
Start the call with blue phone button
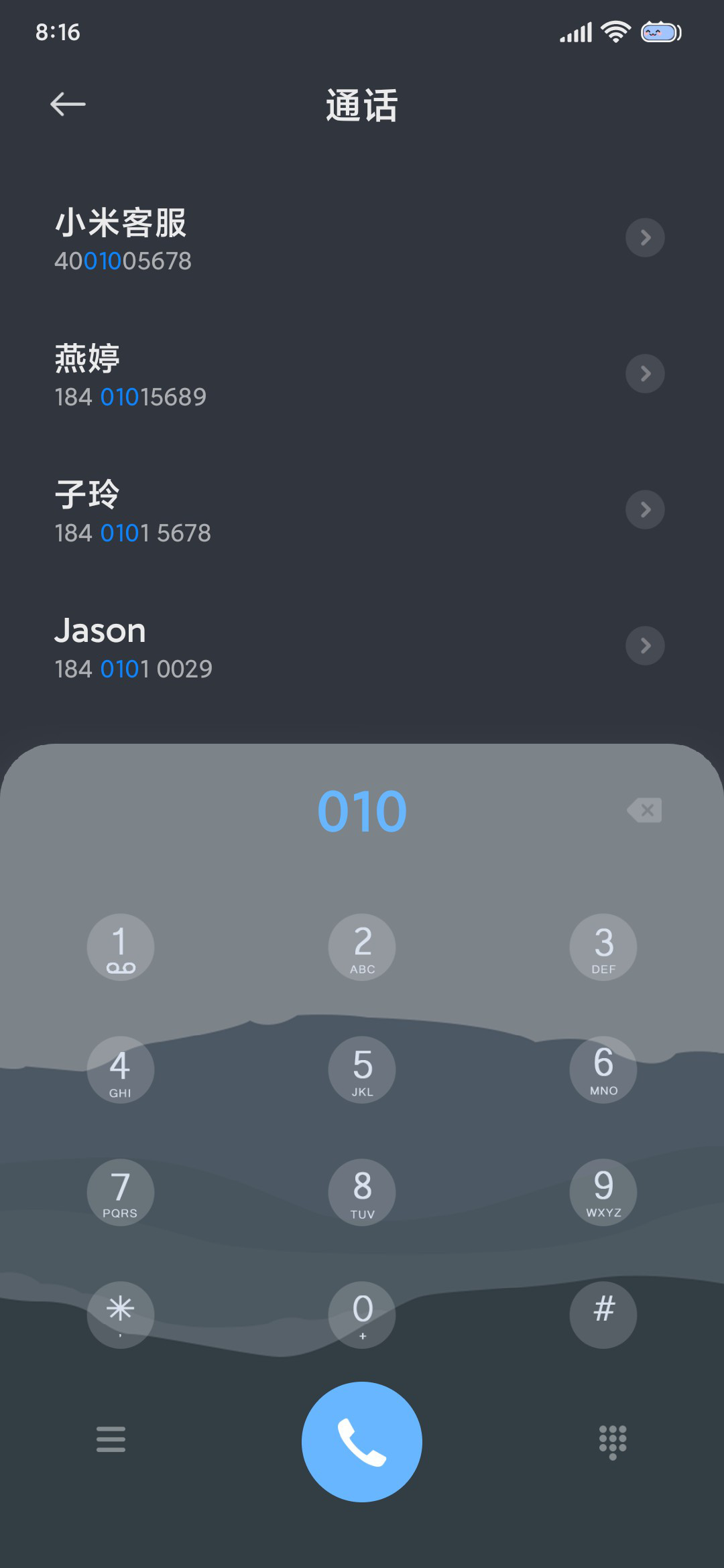[362, 1441]
